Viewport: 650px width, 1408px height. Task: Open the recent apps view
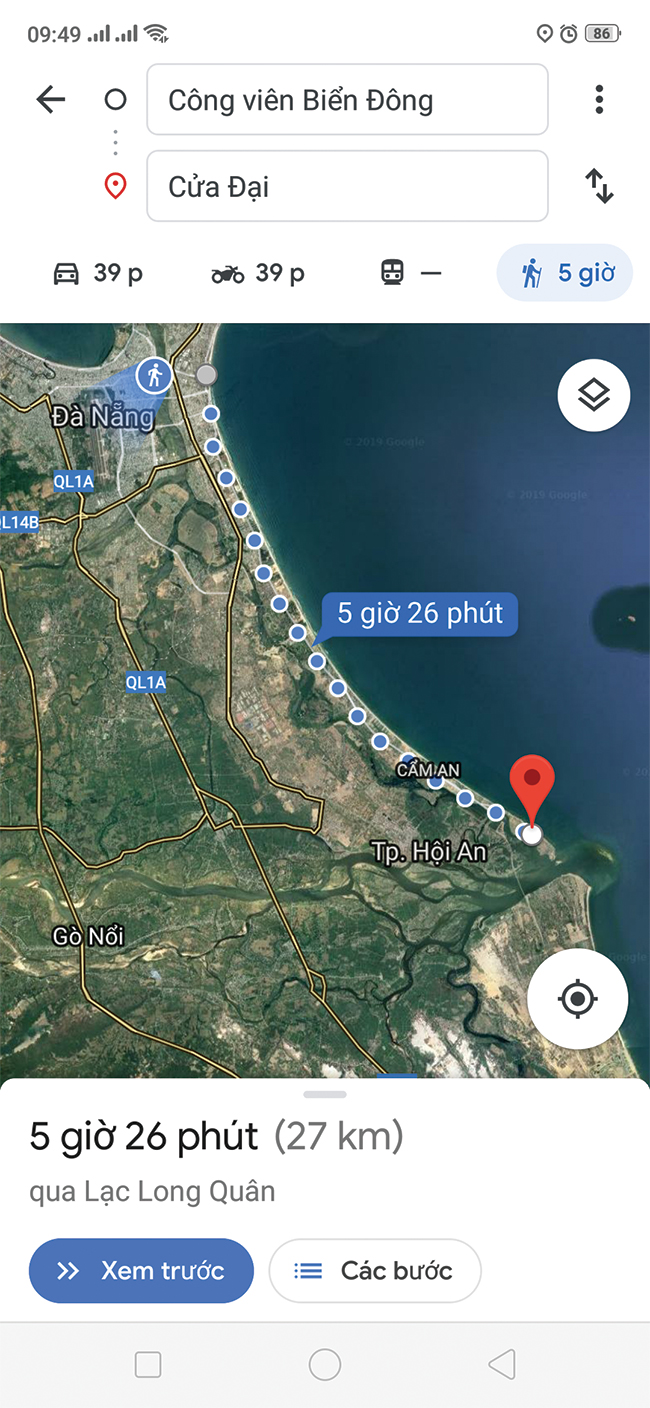click(x=148, y=1364)
